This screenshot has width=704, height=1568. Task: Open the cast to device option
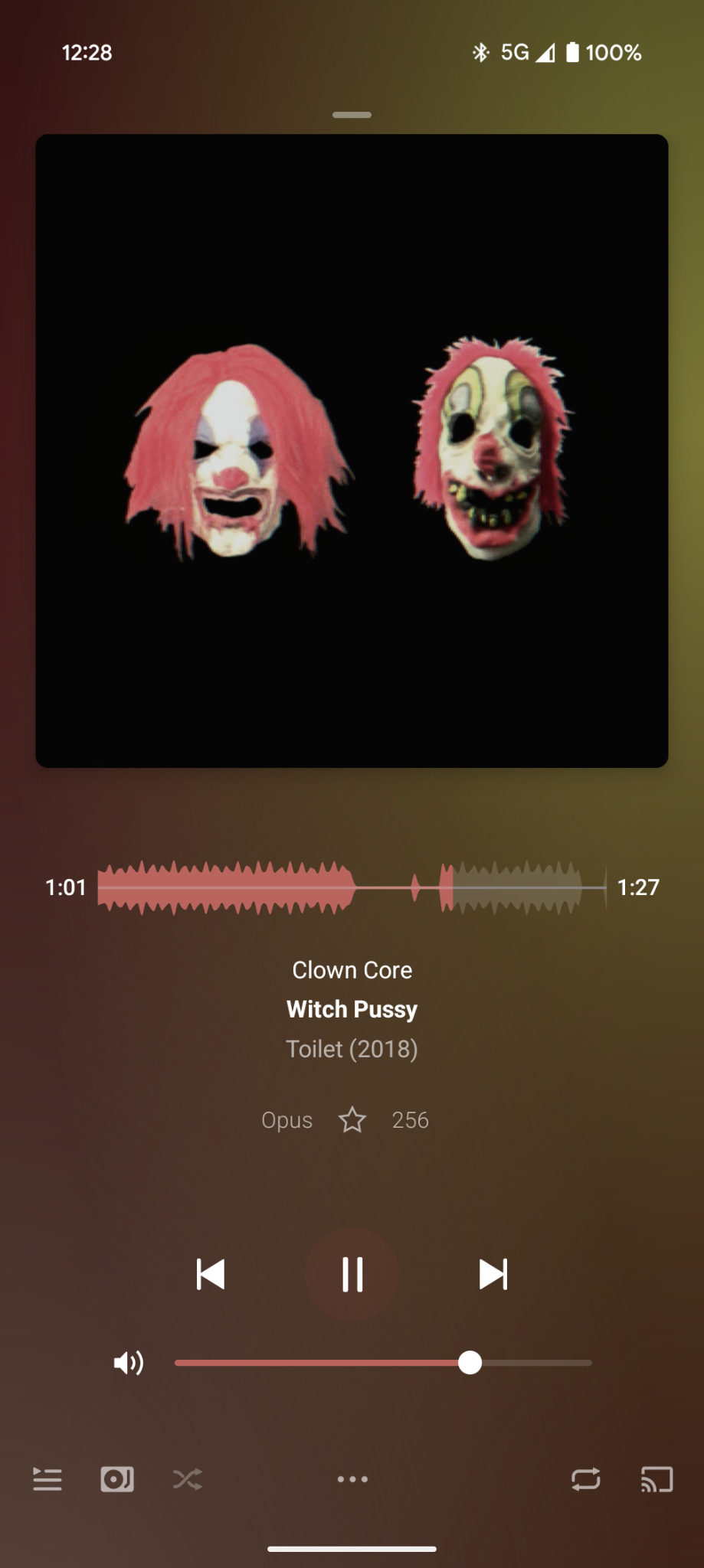[x=657, y=1479]
